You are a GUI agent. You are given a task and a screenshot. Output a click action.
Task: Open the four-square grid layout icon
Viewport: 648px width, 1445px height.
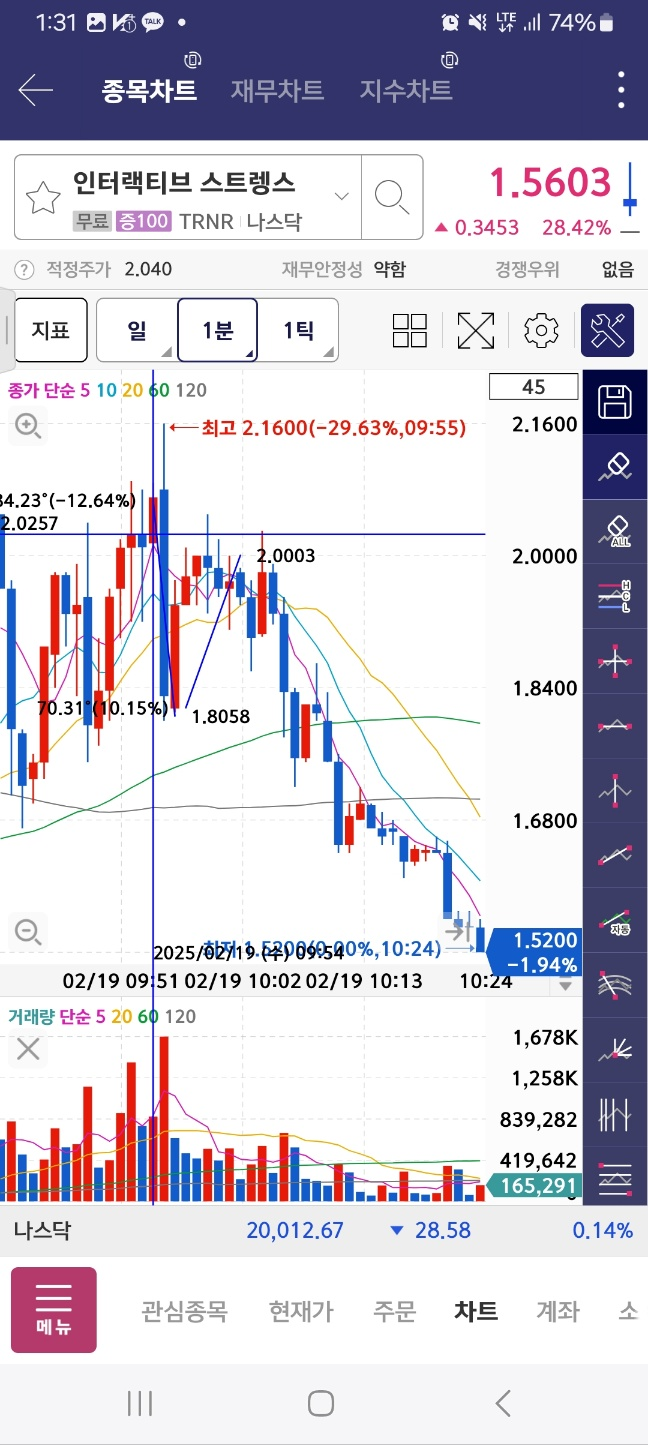coord(410,330)
